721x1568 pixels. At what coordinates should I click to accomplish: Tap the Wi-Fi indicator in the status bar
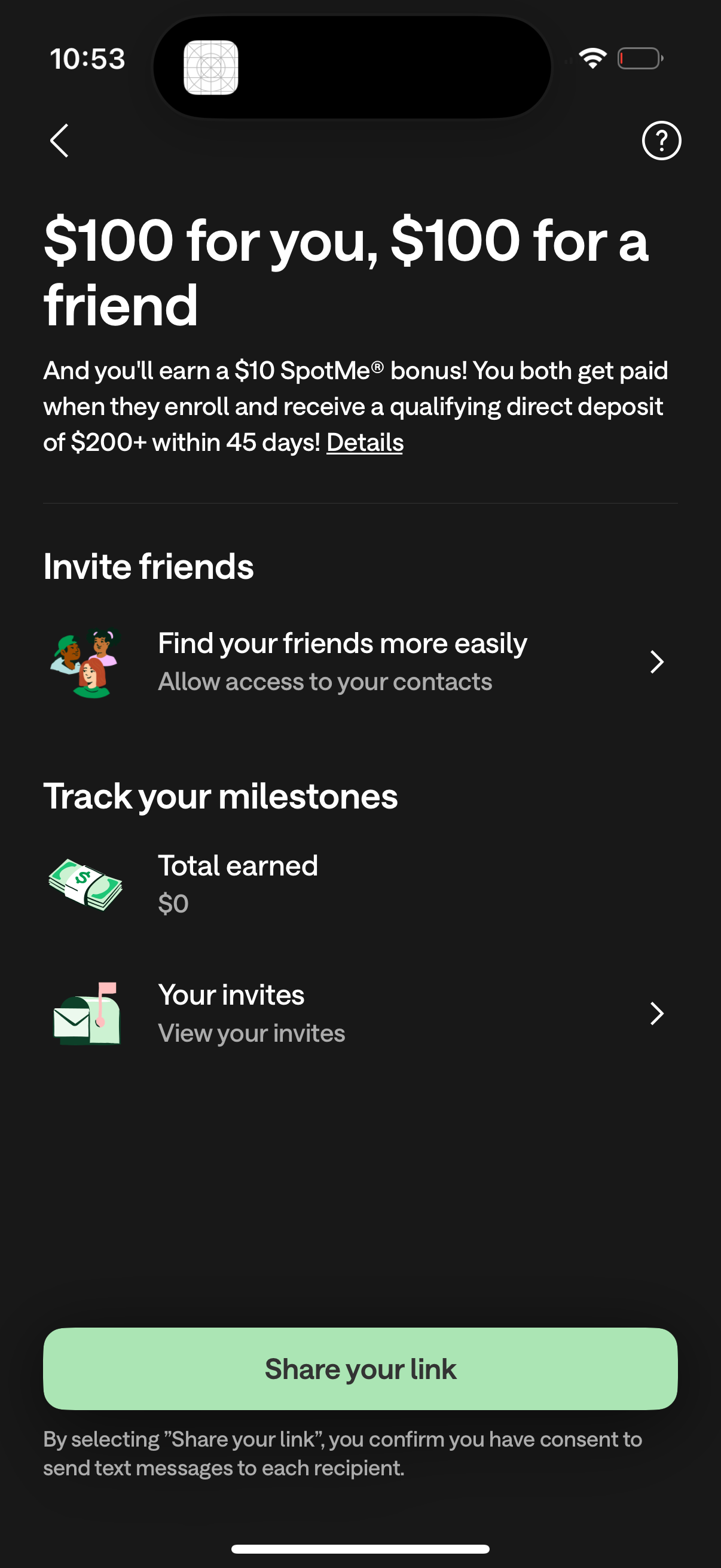[593, 57]
